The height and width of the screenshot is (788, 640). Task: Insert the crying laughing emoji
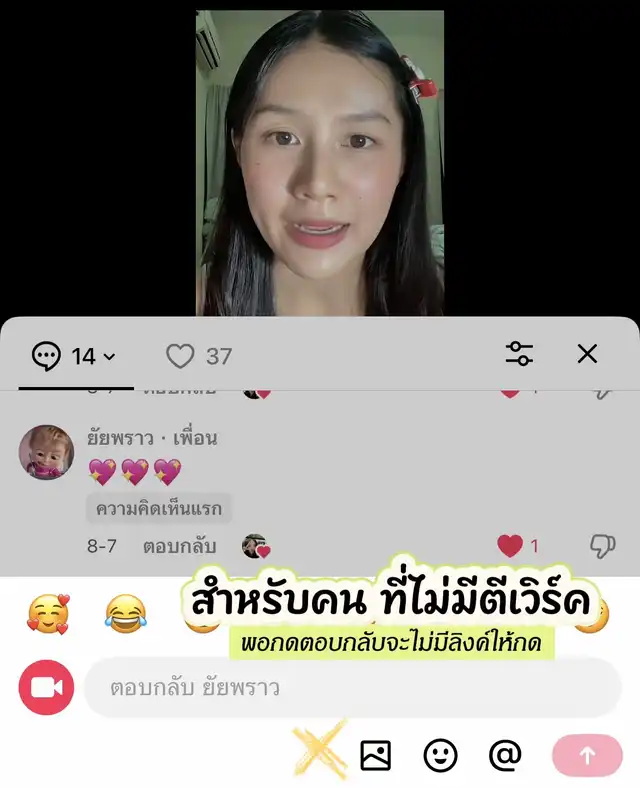click(126, 613)
